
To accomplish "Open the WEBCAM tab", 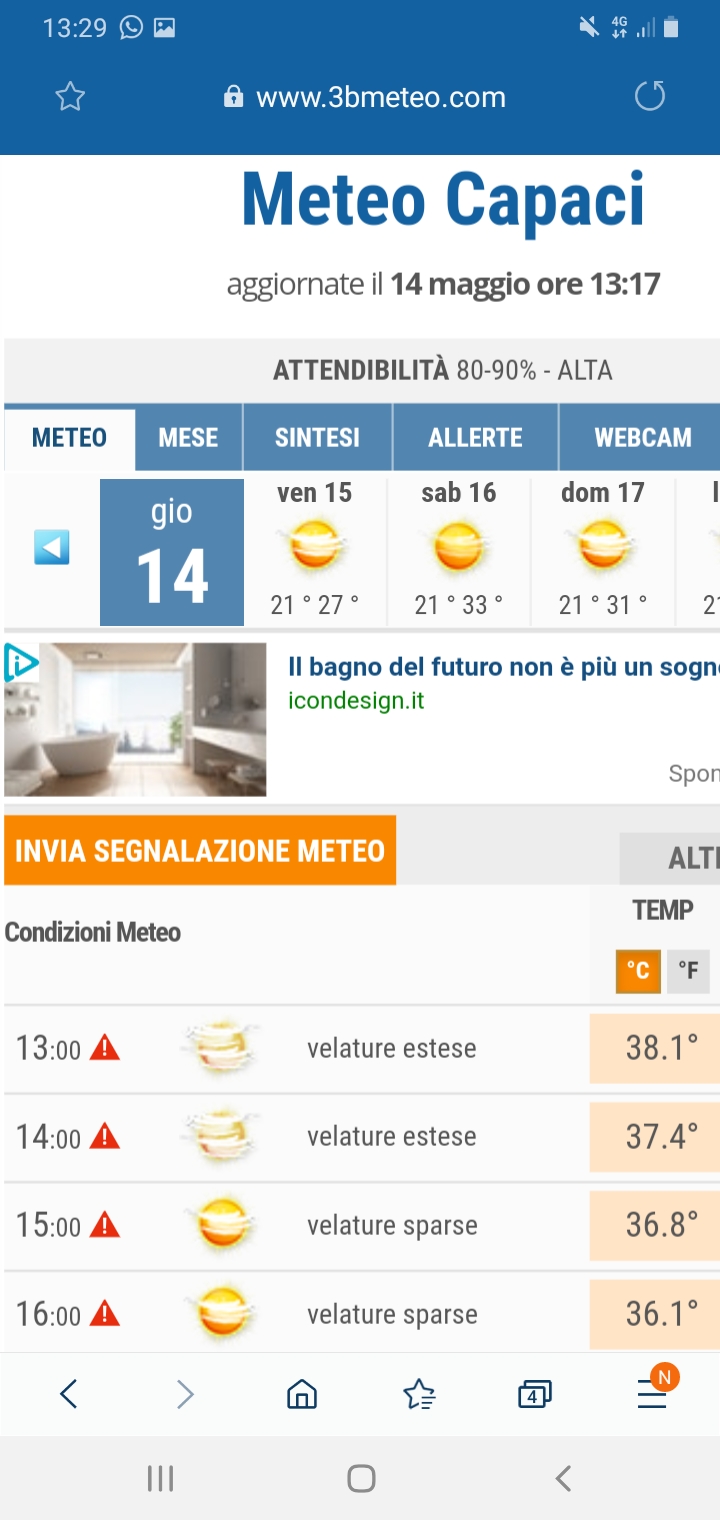I will (642, 437).
